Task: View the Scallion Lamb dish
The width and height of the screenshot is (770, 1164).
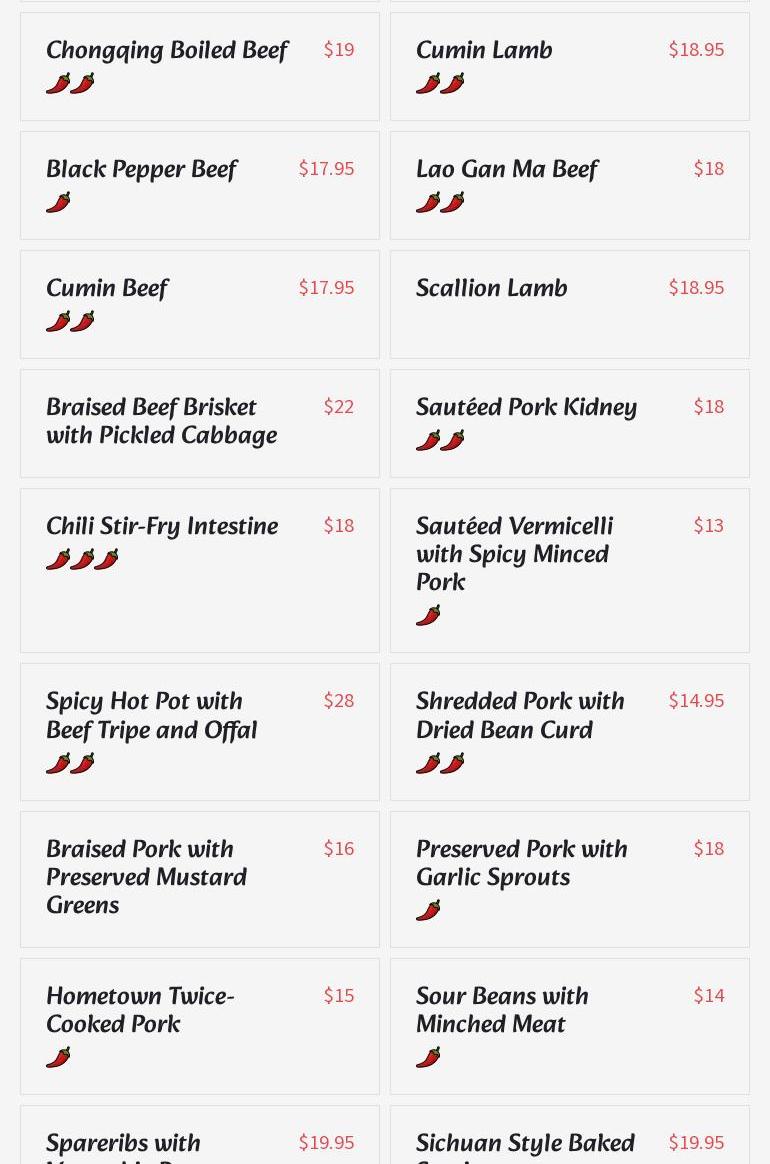Action: point(491,289)
